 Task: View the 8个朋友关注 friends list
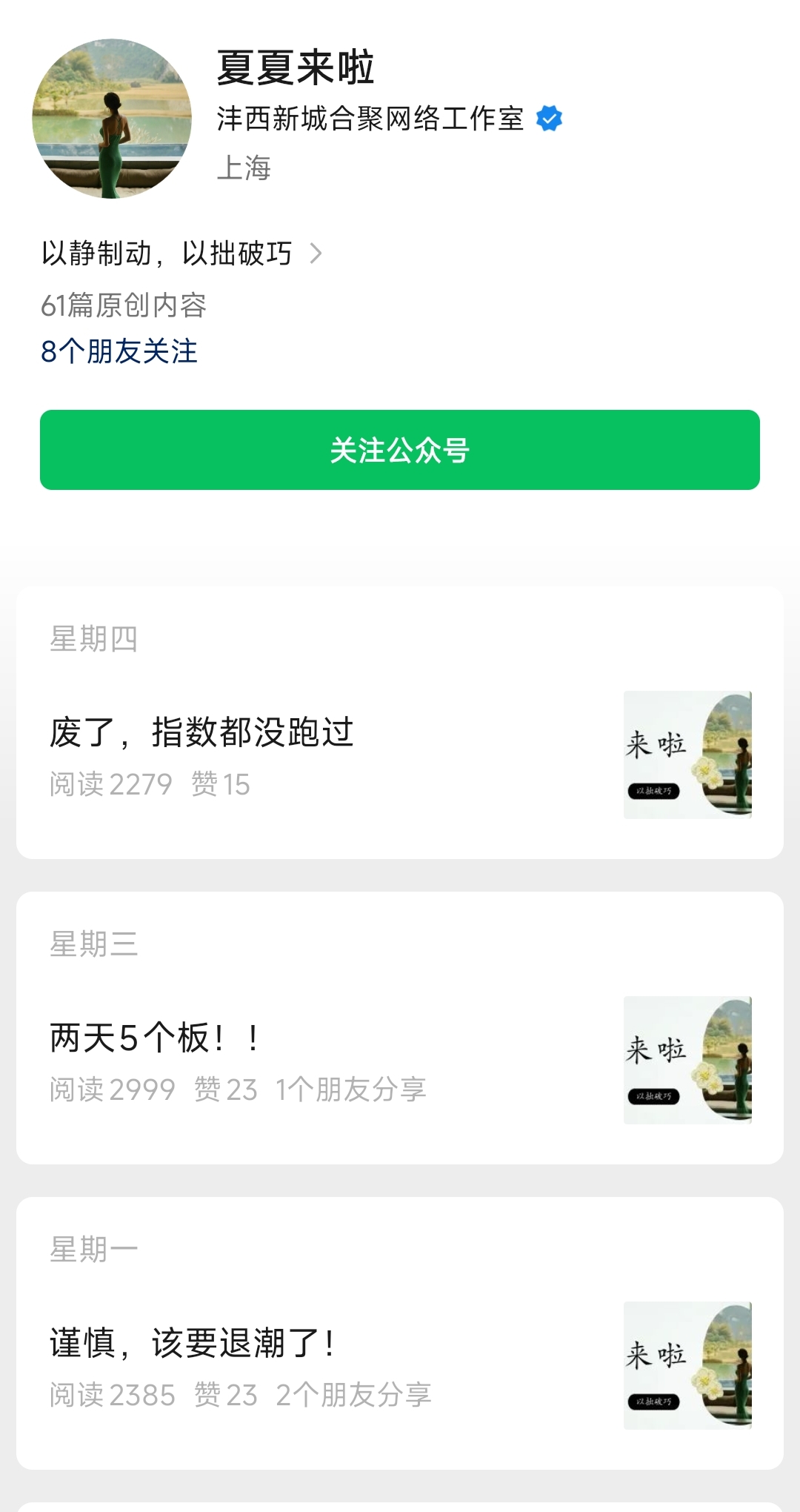(x=119, y=351)
